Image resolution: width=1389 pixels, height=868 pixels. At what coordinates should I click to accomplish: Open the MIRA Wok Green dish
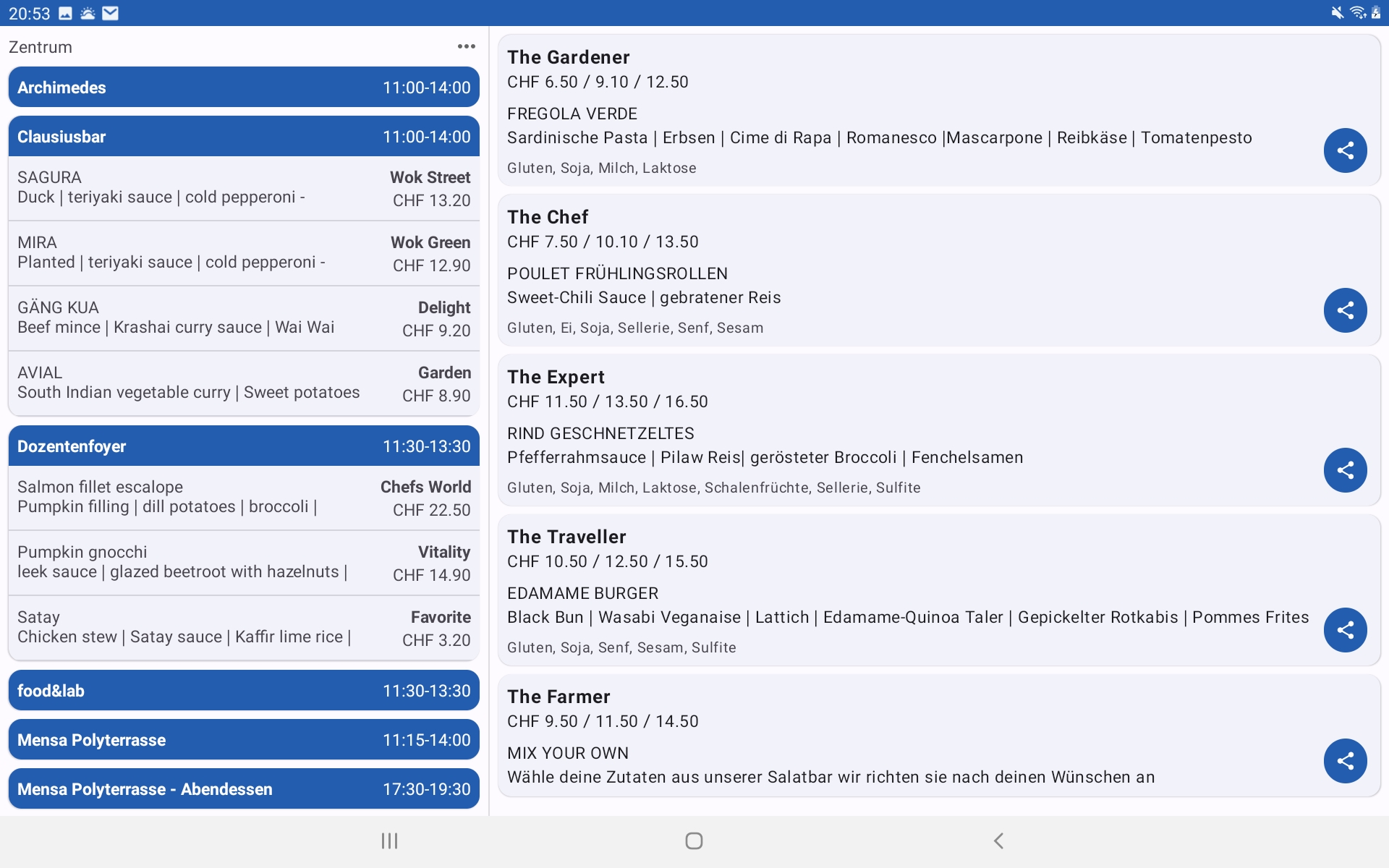(x=244, y=253)
